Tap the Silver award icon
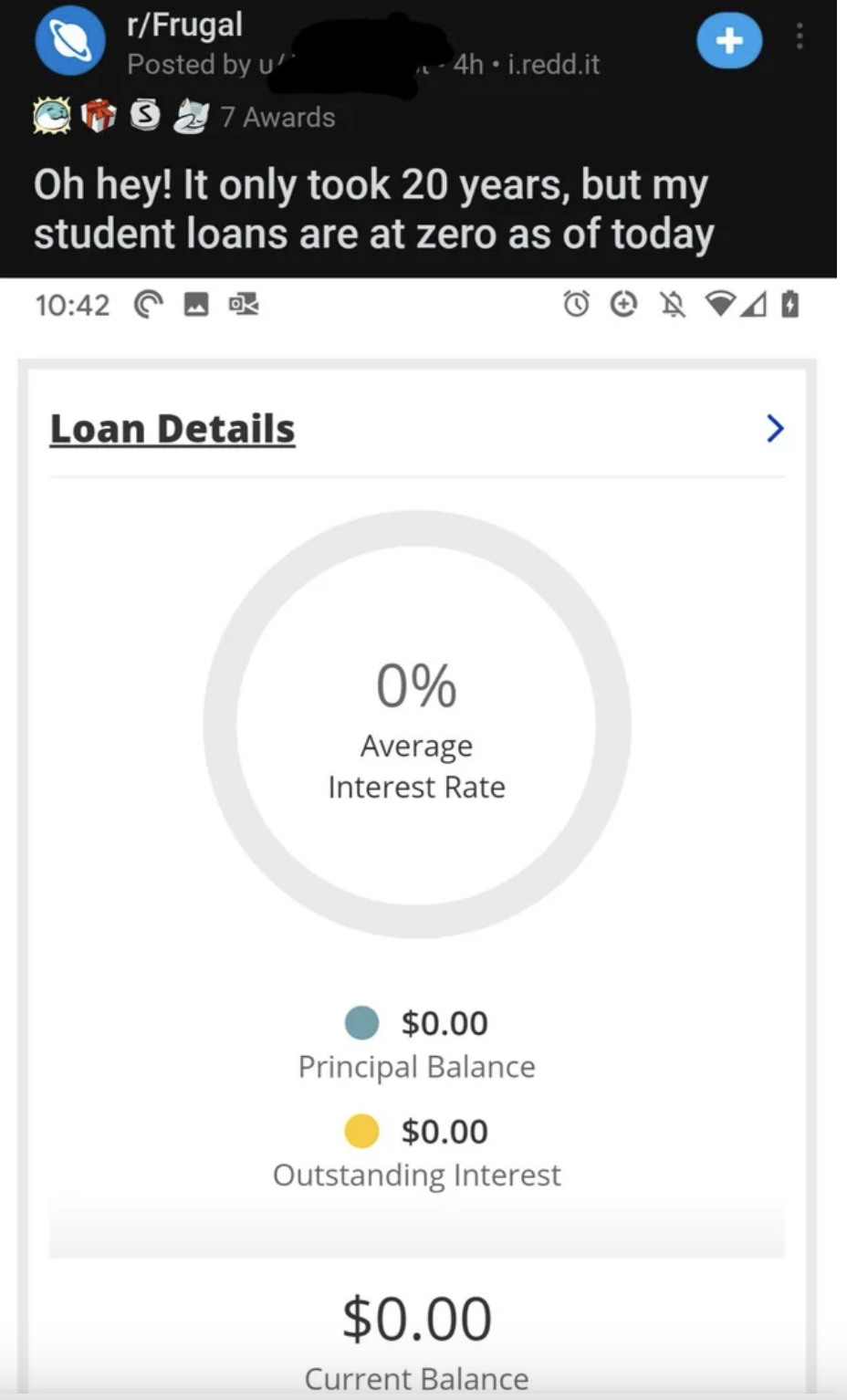The height and width of the screenshot is (1400, 847). pyautogui.click(x=143, y=115)
